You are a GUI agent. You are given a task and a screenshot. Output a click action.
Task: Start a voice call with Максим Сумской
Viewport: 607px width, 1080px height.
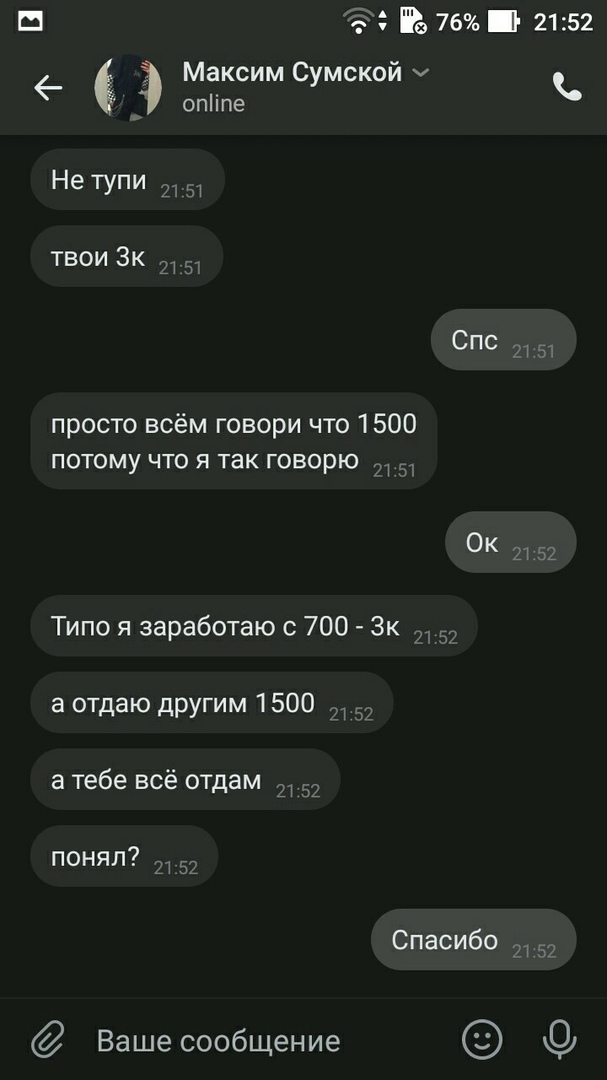point(567,88)
